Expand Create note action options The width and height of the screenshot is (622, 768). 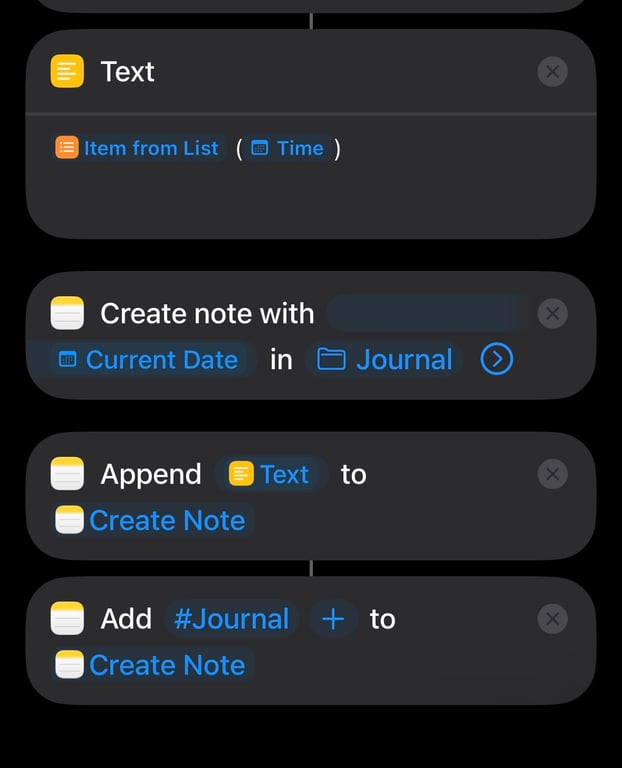[497, 360]
